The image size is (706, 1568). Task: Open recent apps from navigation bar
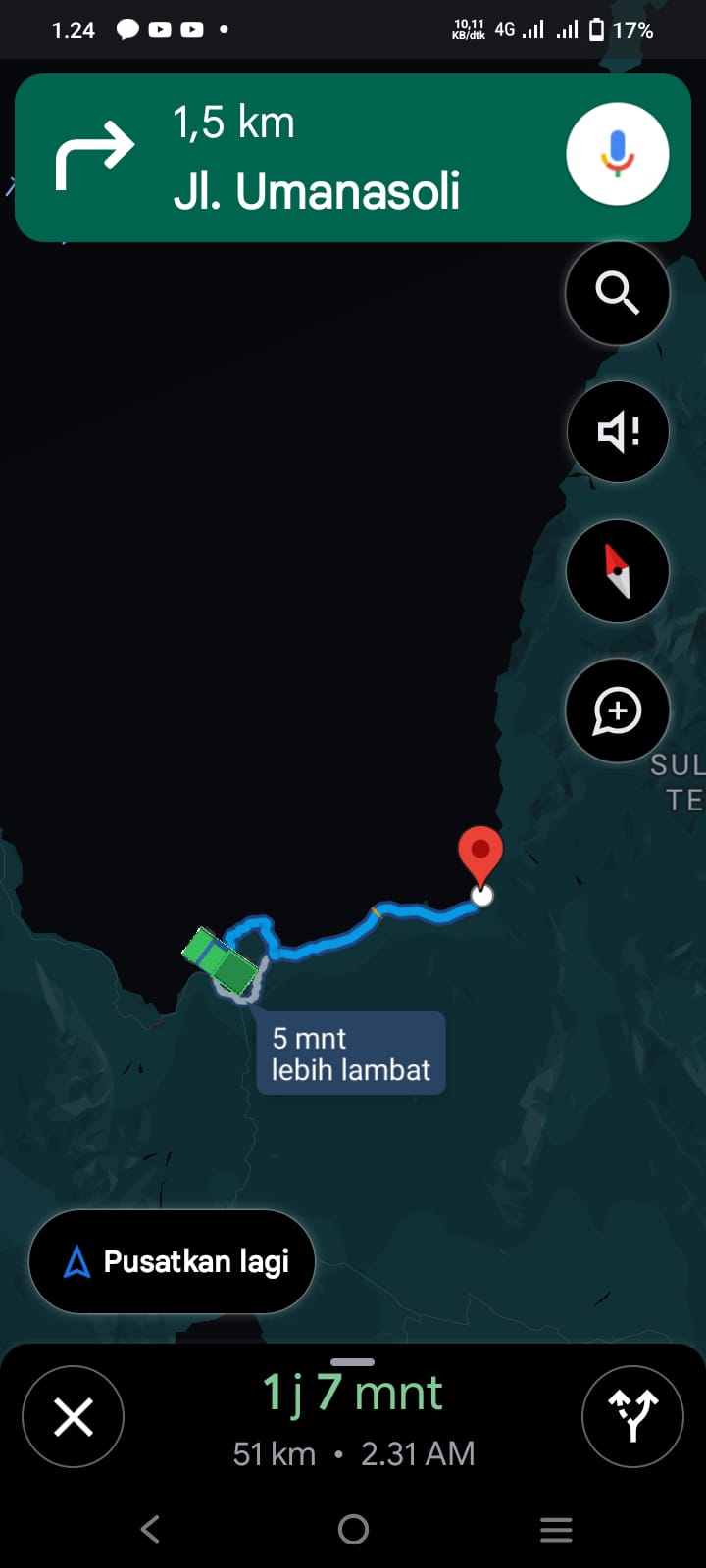tap(556, 1529)
